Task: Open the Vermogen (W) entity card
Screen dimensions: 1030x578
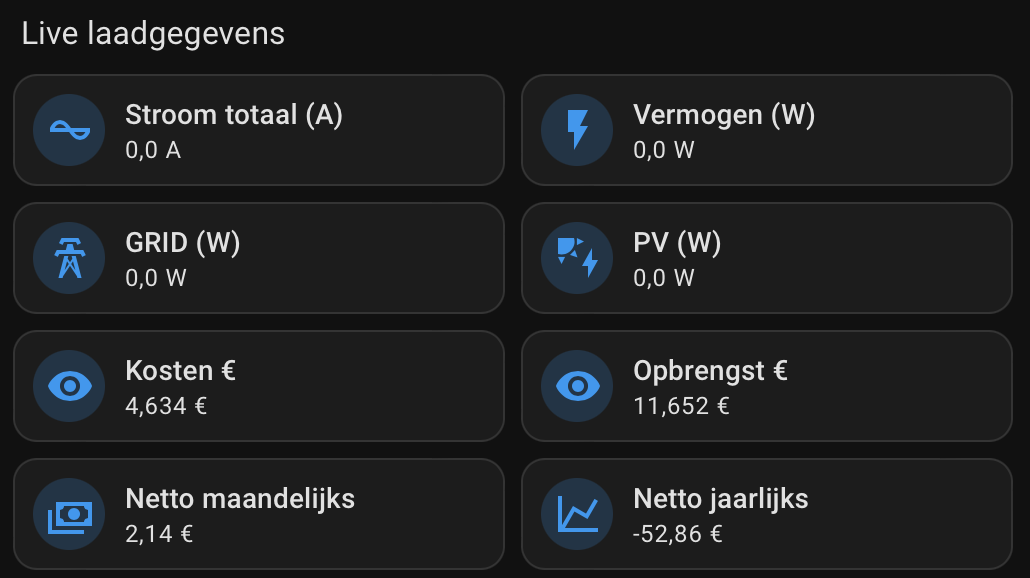Action: pyautogui.click(x=766, y=130)
